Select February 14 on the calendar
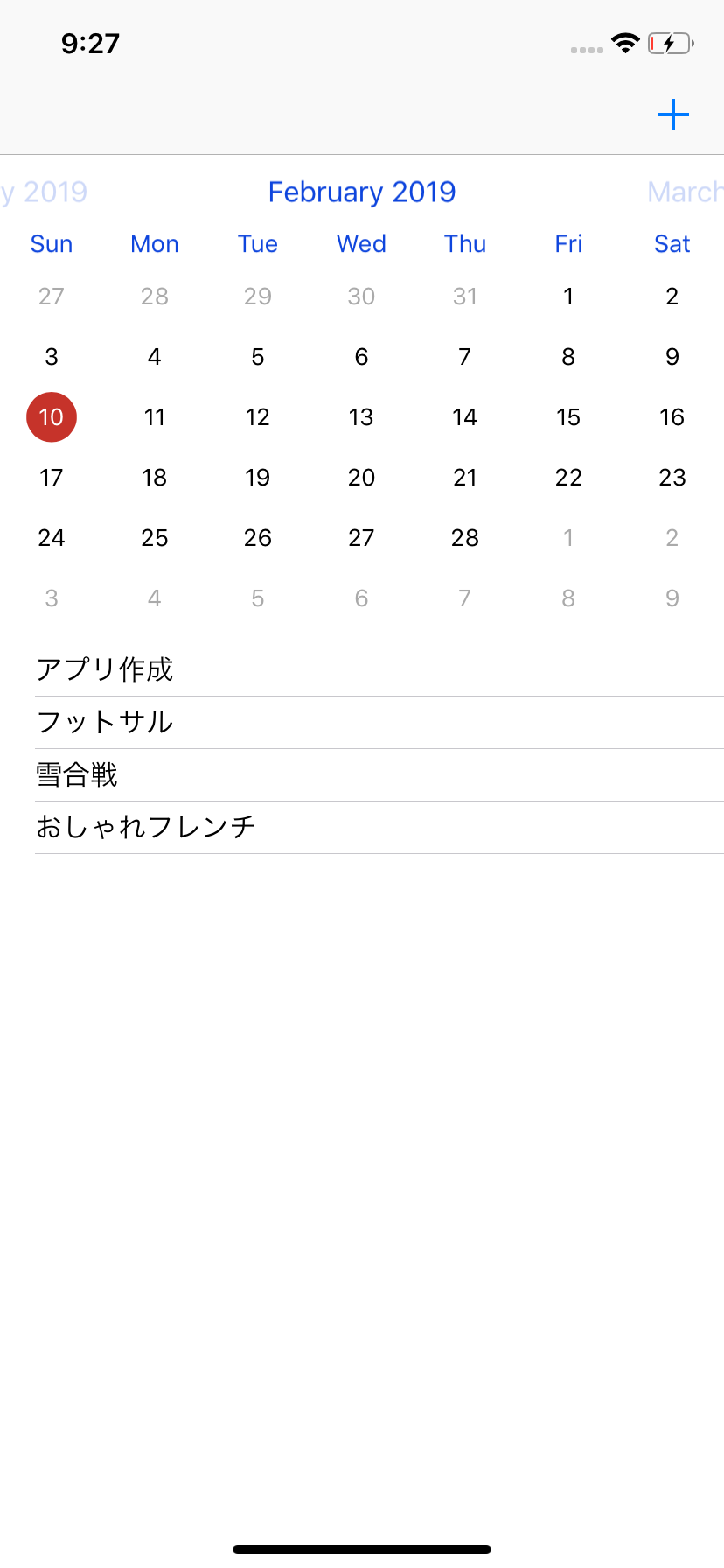Viewport: 724px width, 1568px height. (464, 417)
